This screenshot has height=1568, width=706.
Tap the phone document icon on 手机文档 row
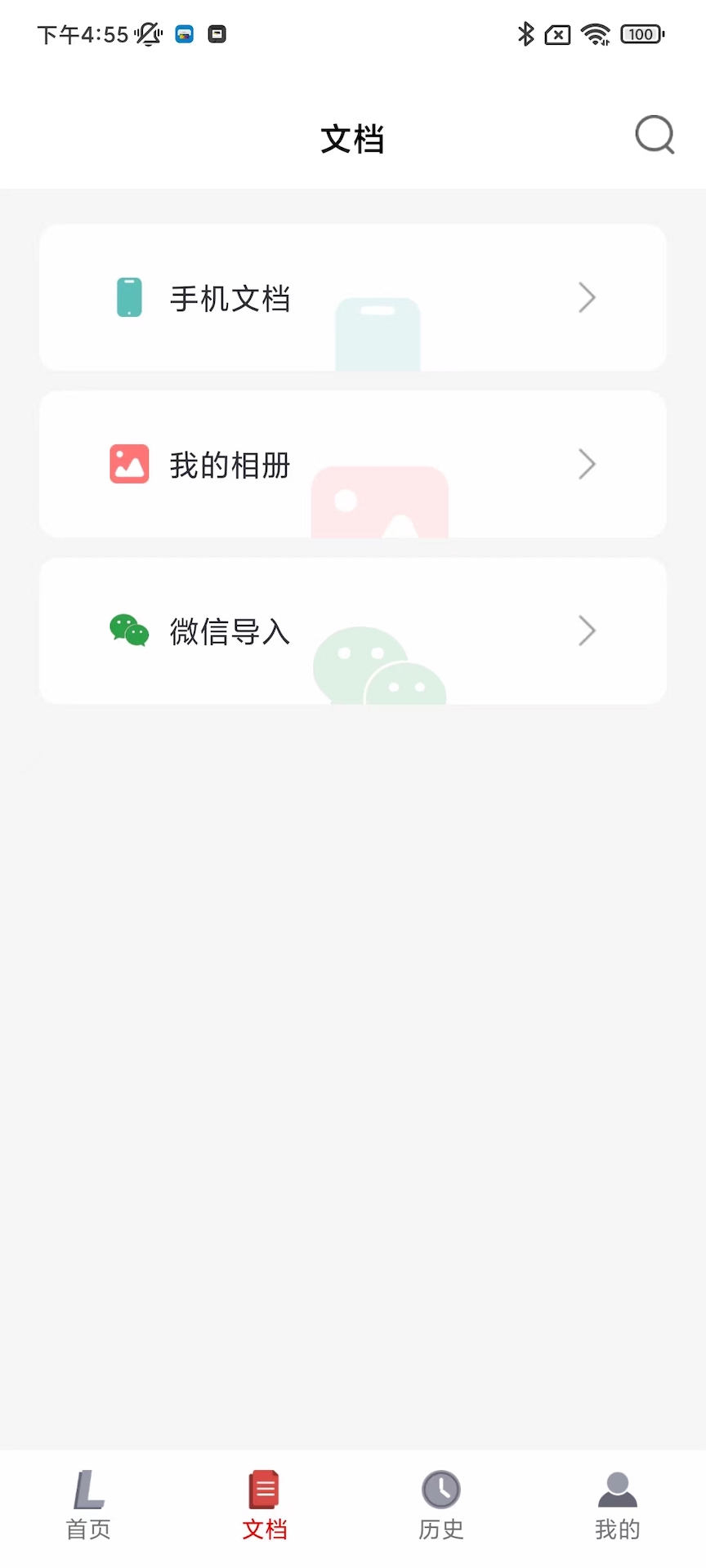click(128, 297)
